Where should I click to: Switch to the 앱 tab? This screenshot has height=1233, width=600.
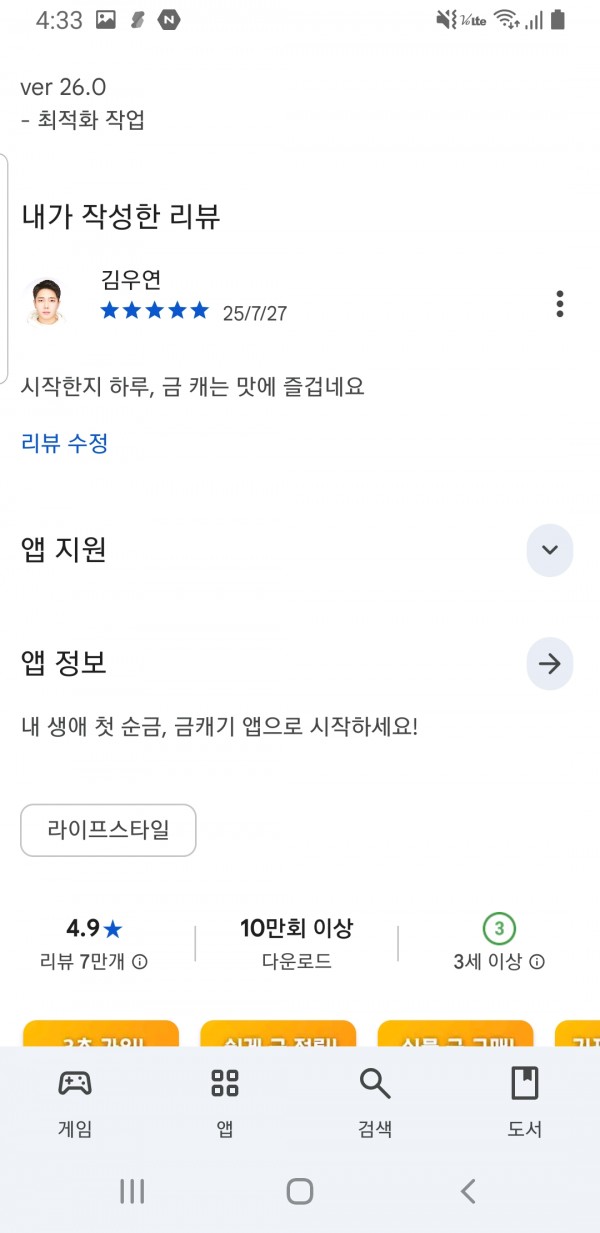225,1102
